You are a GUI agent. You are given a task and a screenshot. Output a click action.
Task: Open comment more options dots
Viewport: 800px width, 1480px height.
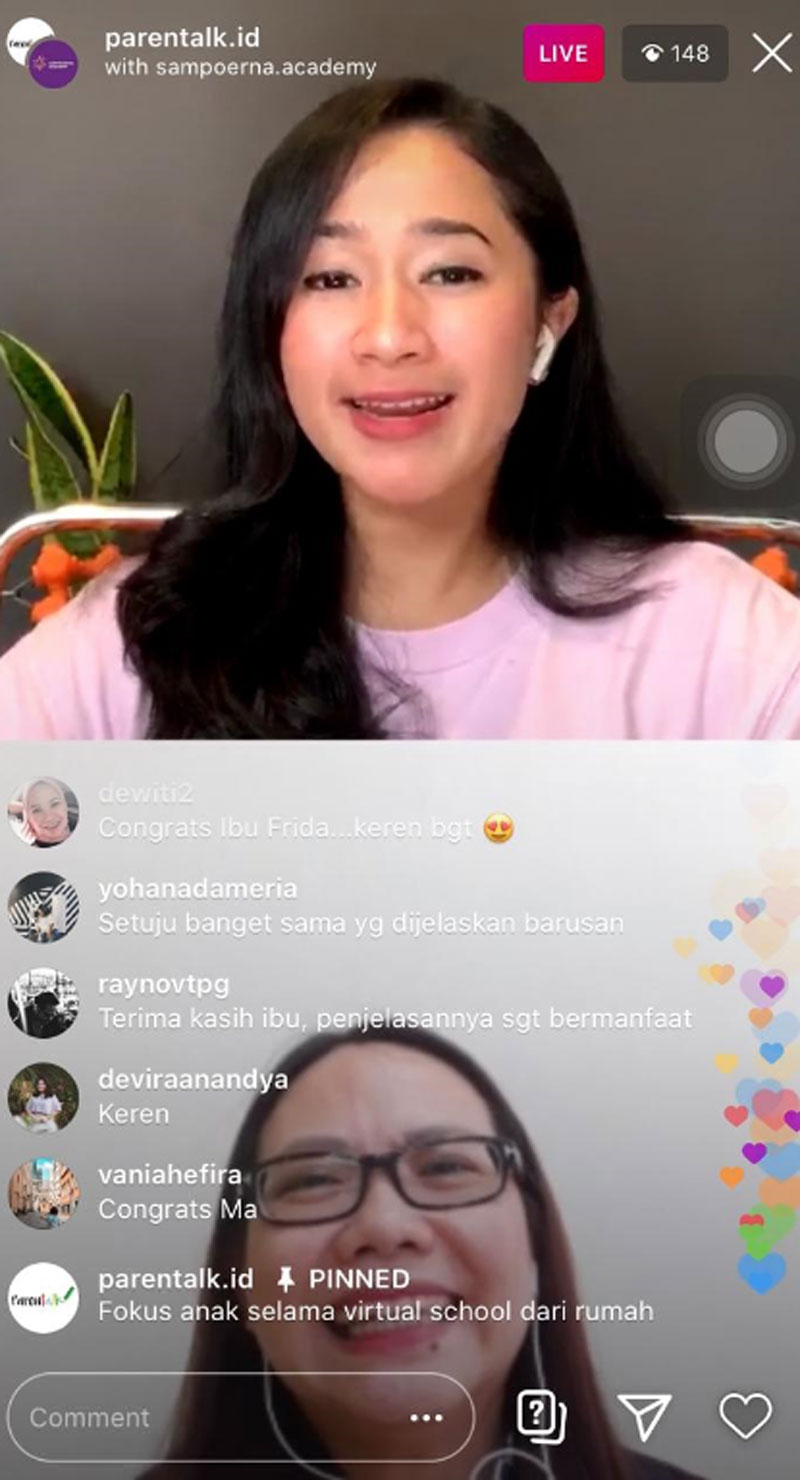coord(426,1417)
